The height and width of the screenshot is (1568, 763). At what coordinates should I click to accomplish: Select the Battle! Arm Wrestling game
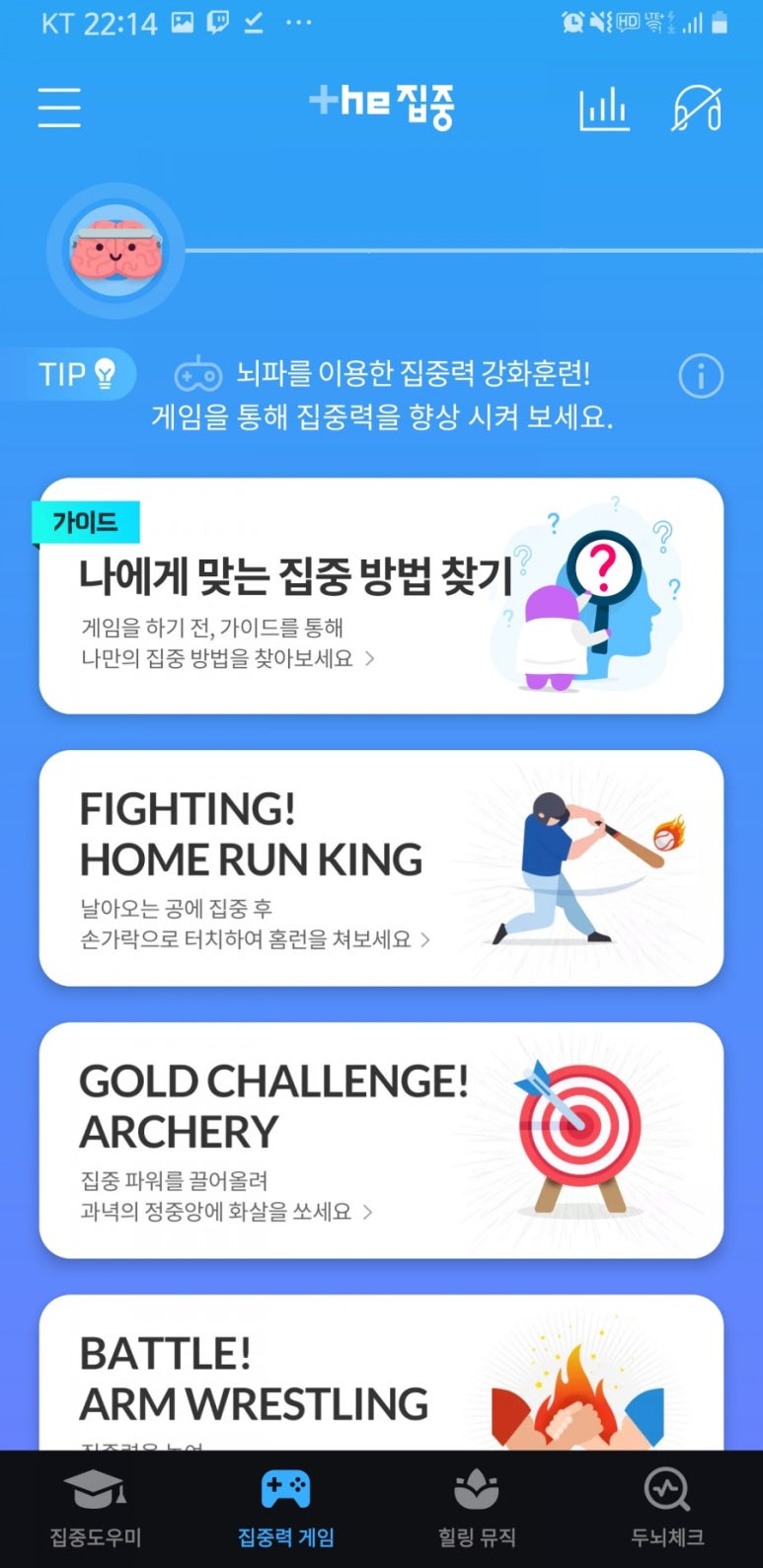[x=381, y=1373]
